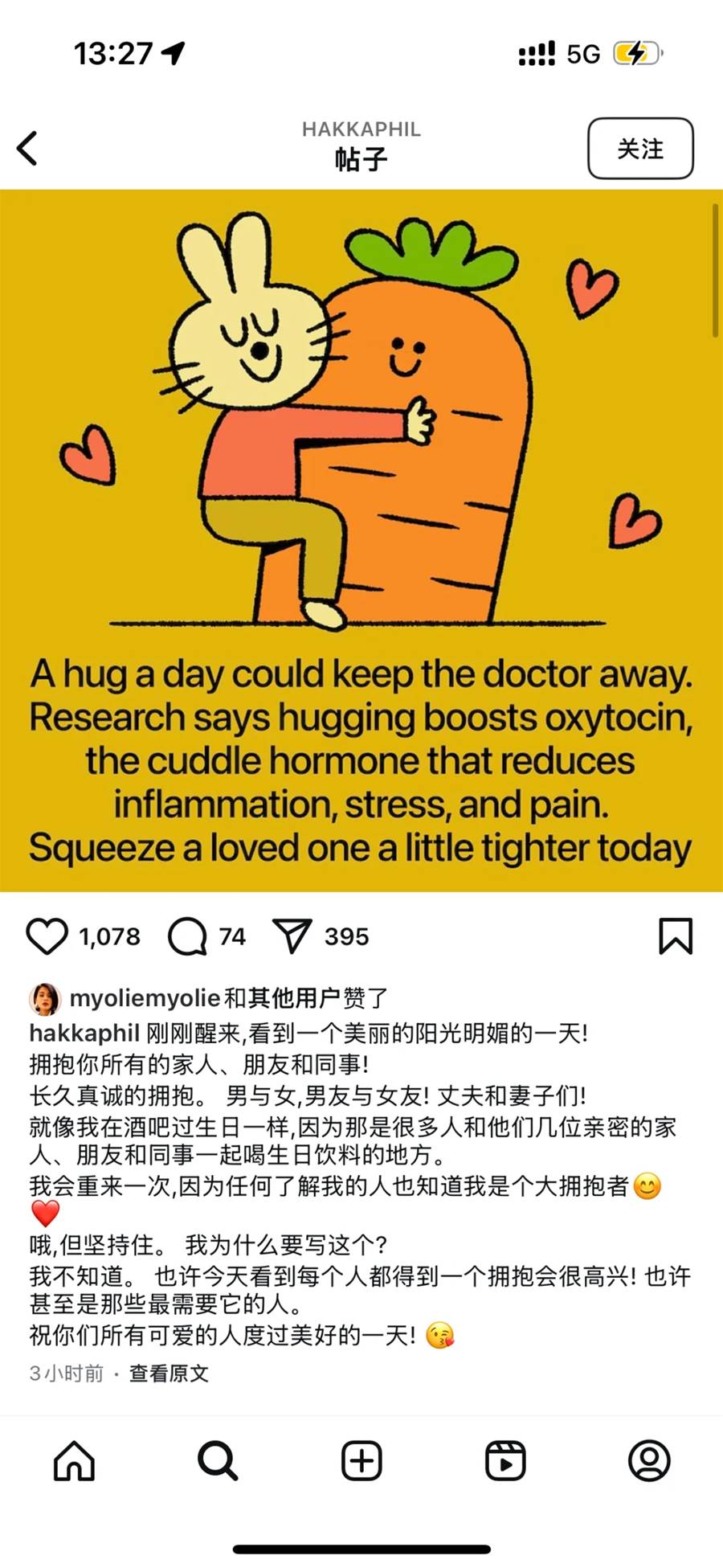Viewport: 723px width, 1568px height.
Task: Like the hakkaphil post with the heart icon
Action: [47, 936]
